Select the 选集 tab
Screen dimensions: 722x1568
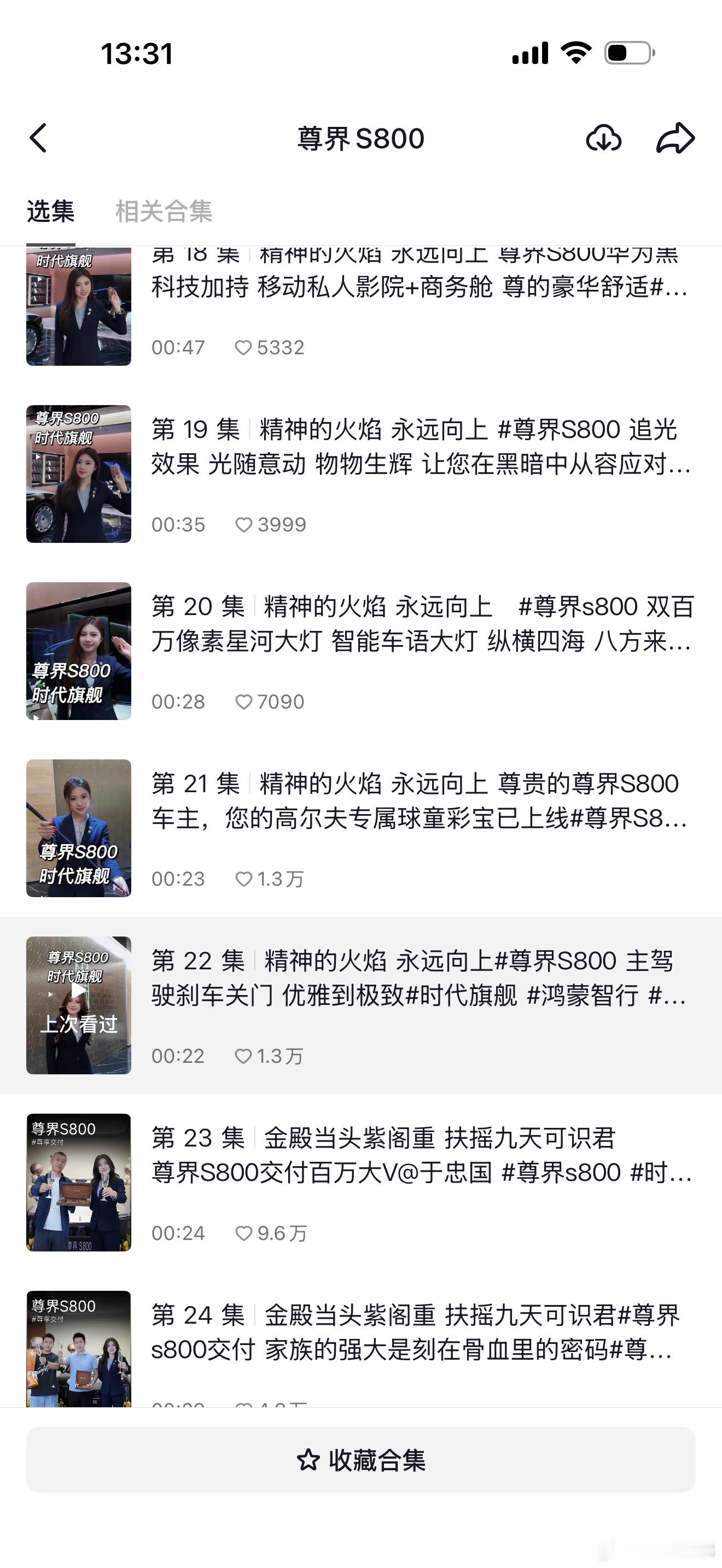coord(50,212)
